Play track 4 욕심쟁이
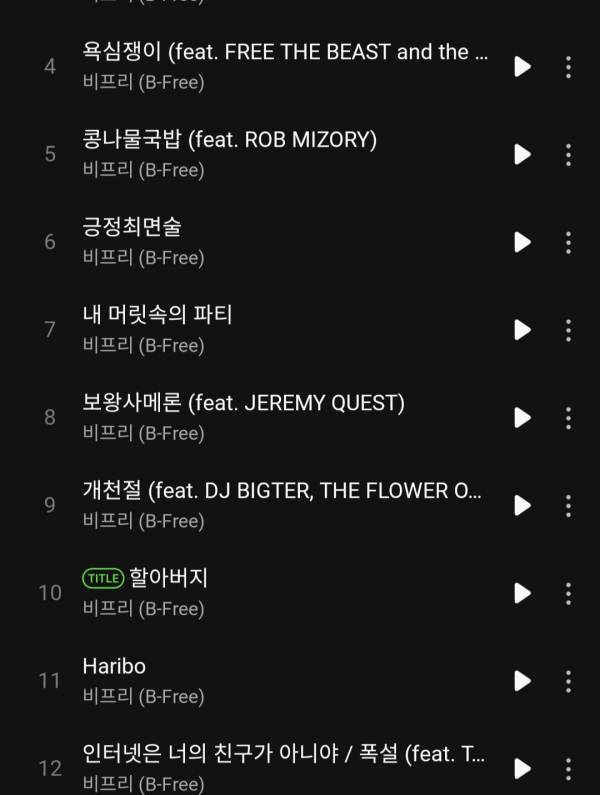This screenshot has width=600, height=795. (522, 67)
